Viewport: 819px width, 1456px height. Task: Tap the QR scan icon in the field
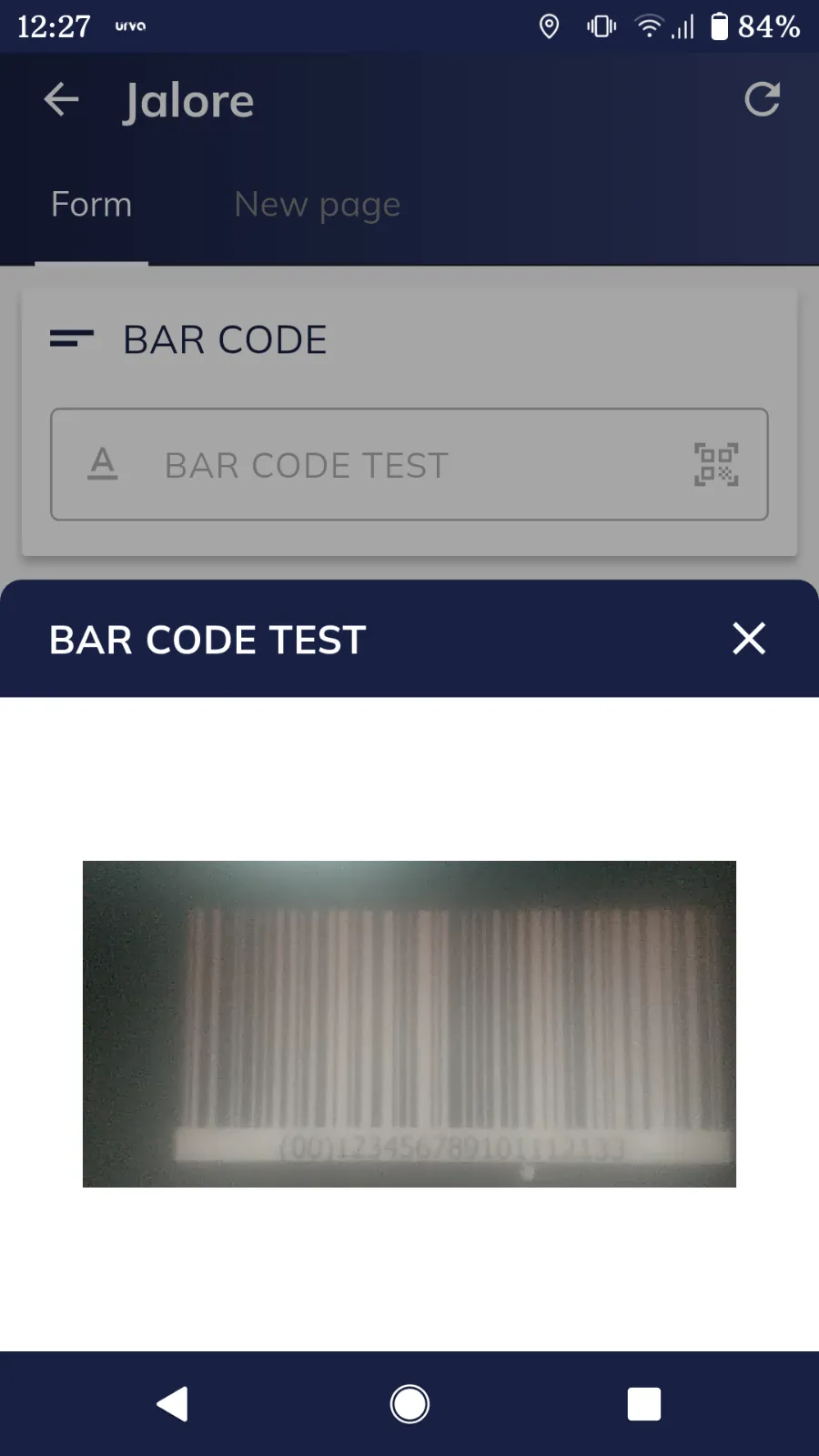pyautogui.click(x=716, y=465)
